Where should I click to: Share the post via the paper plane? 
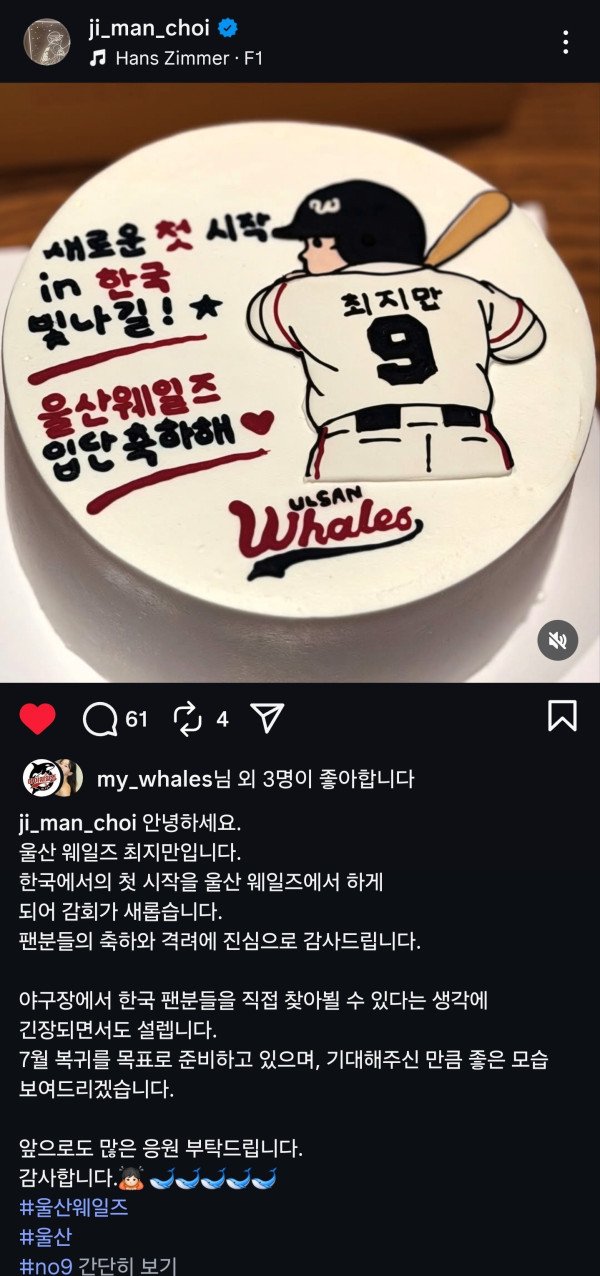[267, 718]
